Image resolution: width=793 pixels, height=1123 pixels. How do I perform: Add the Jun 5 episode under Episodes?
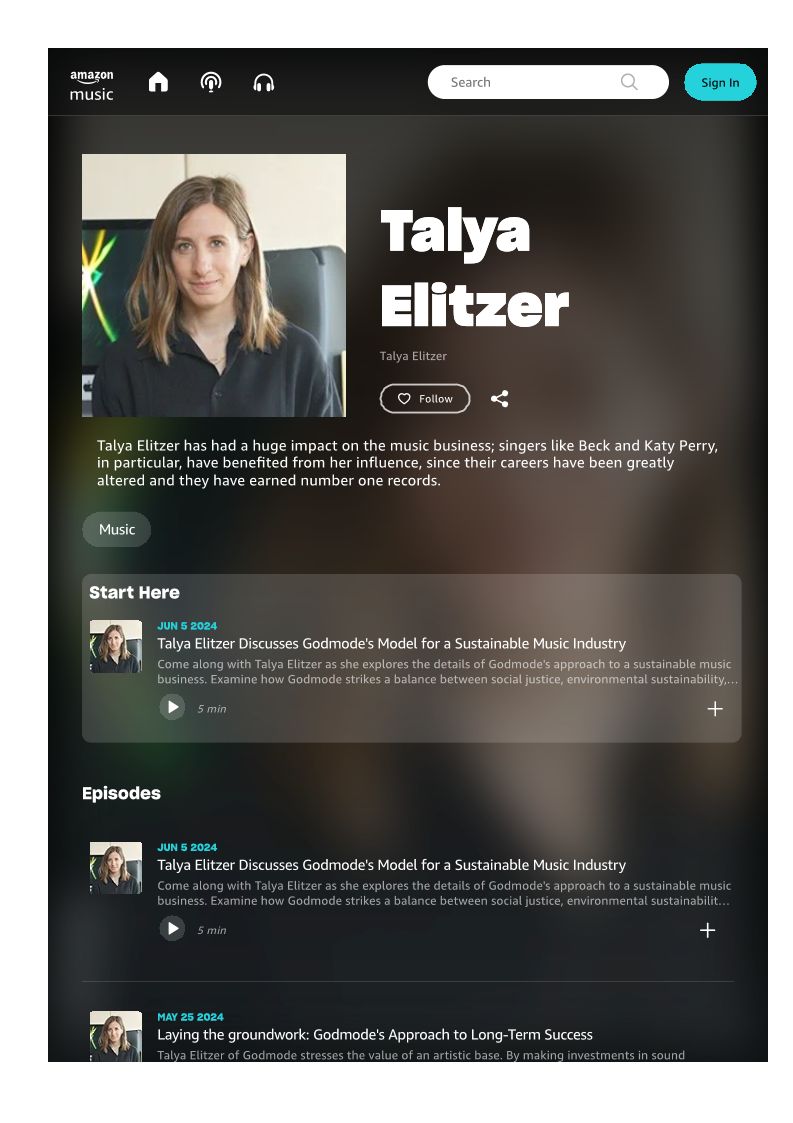point(707,930)
